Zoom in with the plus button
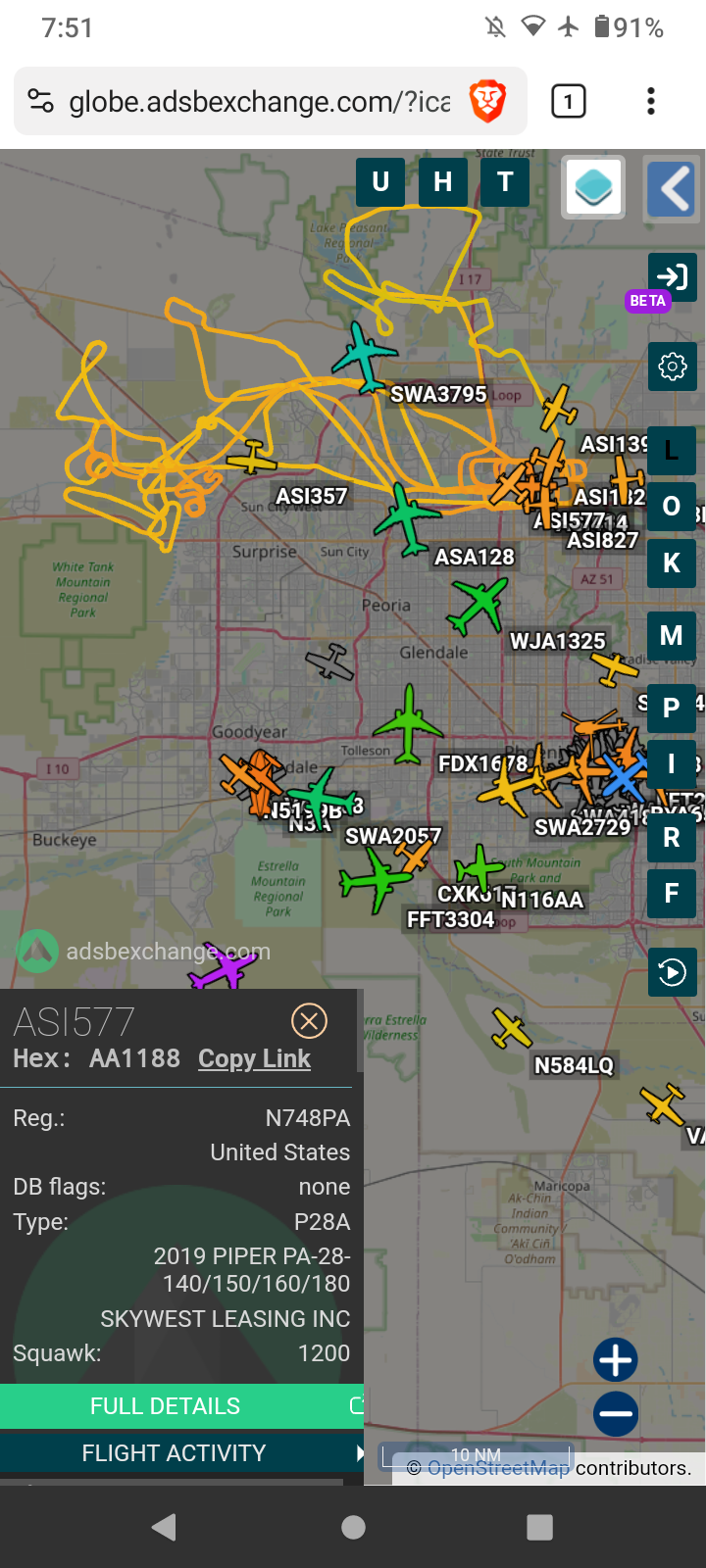The height and width of the screenshot is (1568, 706). click(616, 1360)
